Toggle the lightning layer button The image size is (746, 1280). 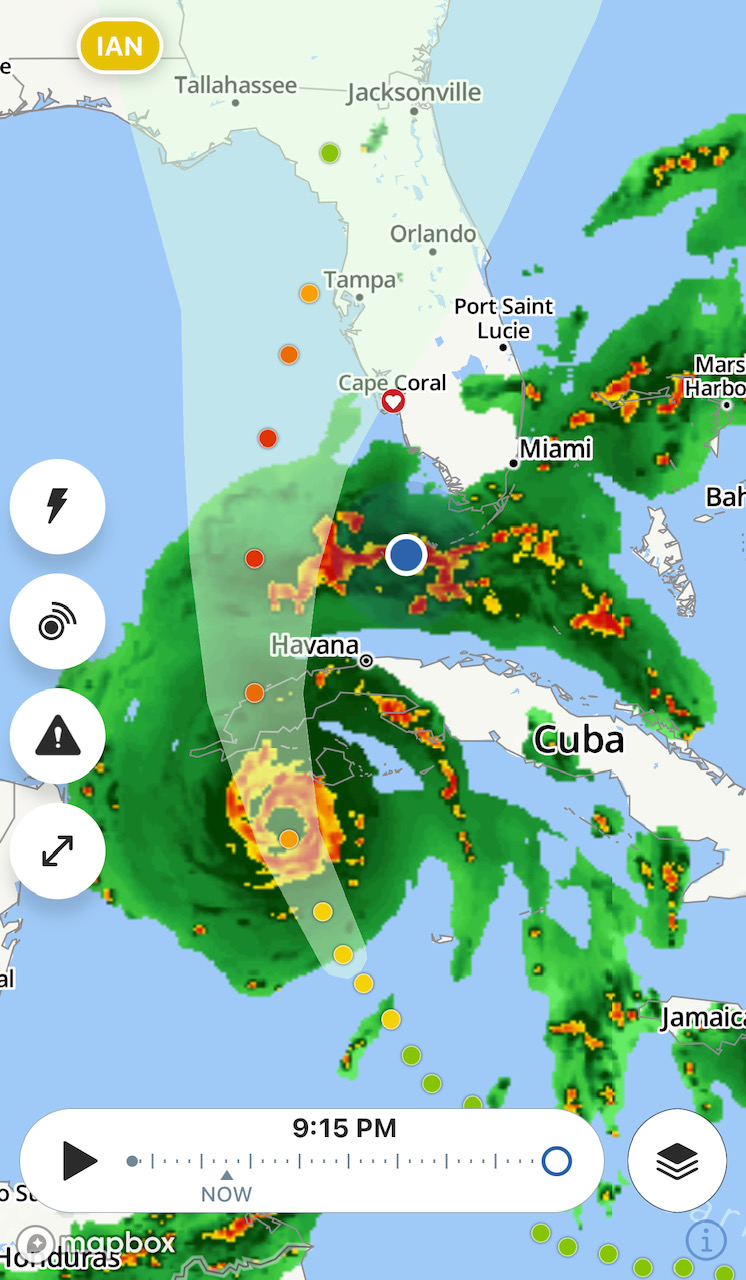[x=57, y=506]
